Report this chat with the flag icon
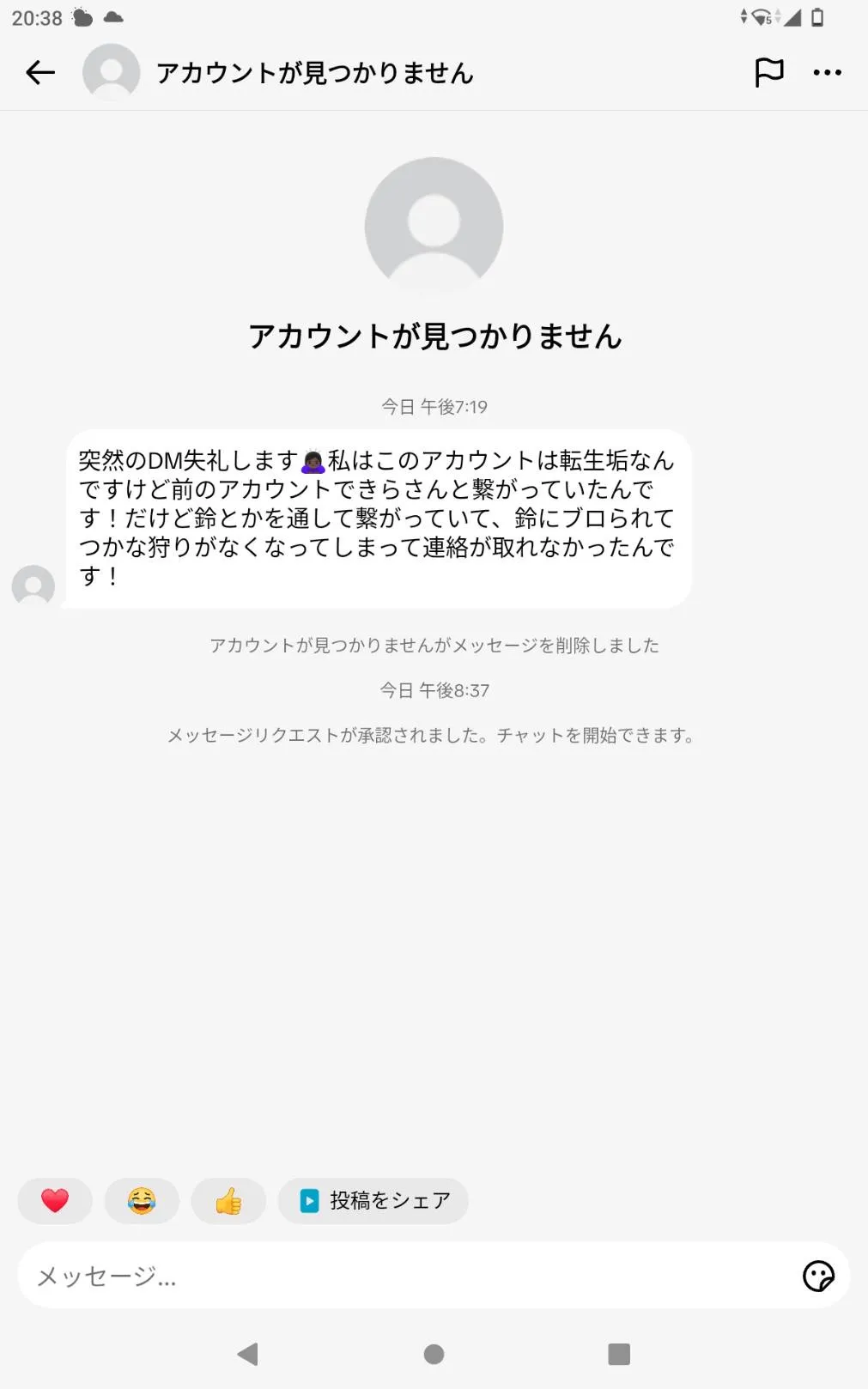This screenshot has height=1389, width=868. [x=768, y=73]
